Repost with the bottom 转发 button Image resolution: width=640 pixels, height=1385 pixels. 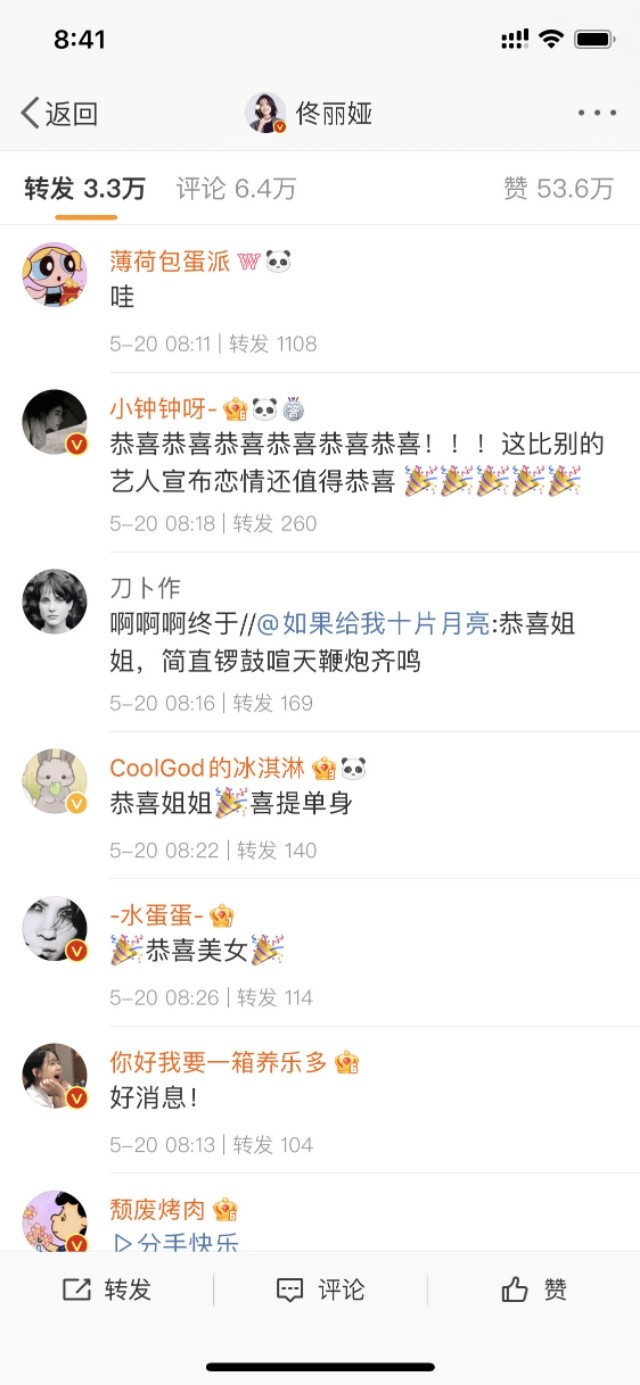(x=107, y=1290)
